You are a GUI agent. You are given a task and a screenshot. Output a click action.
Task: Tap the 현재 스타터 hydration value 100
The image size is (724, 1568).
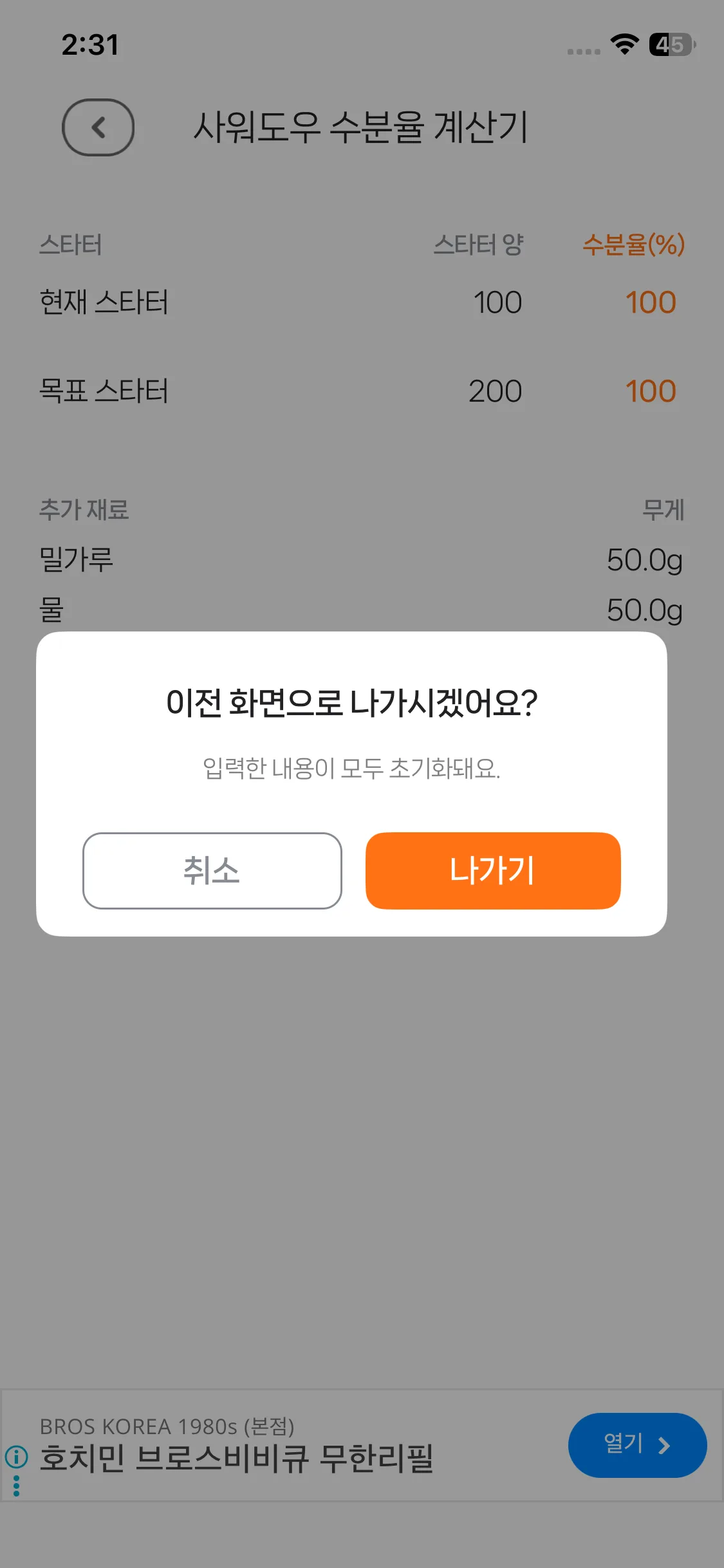tap(651, 302)
